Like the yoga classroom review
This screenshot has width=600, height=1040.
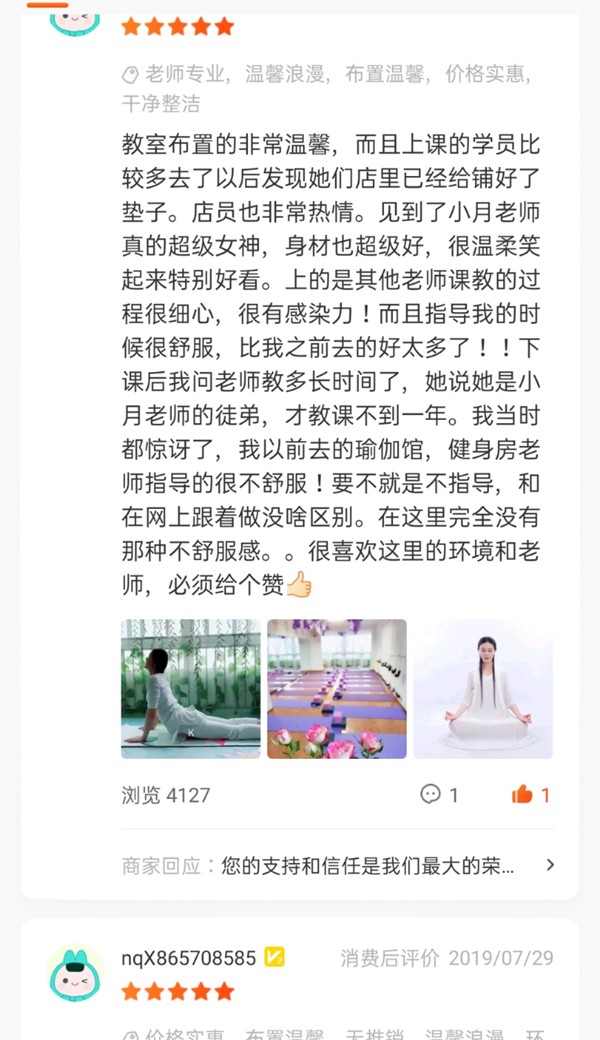click(530, 795)
